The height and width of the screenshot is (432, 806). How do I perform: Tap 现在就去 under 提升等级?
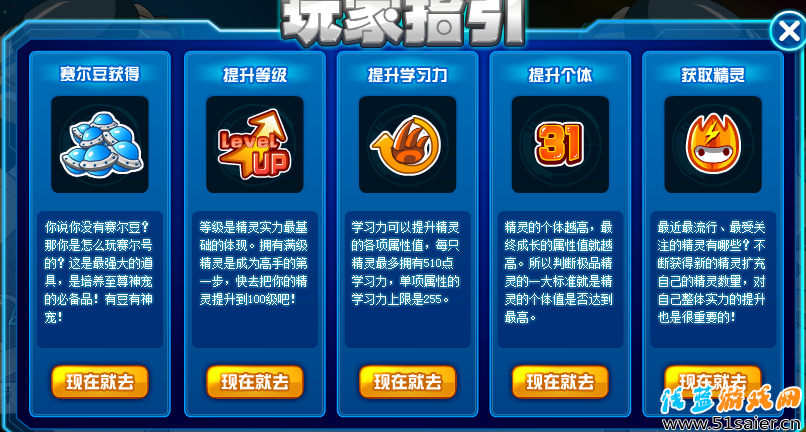[x=254, y=382]
